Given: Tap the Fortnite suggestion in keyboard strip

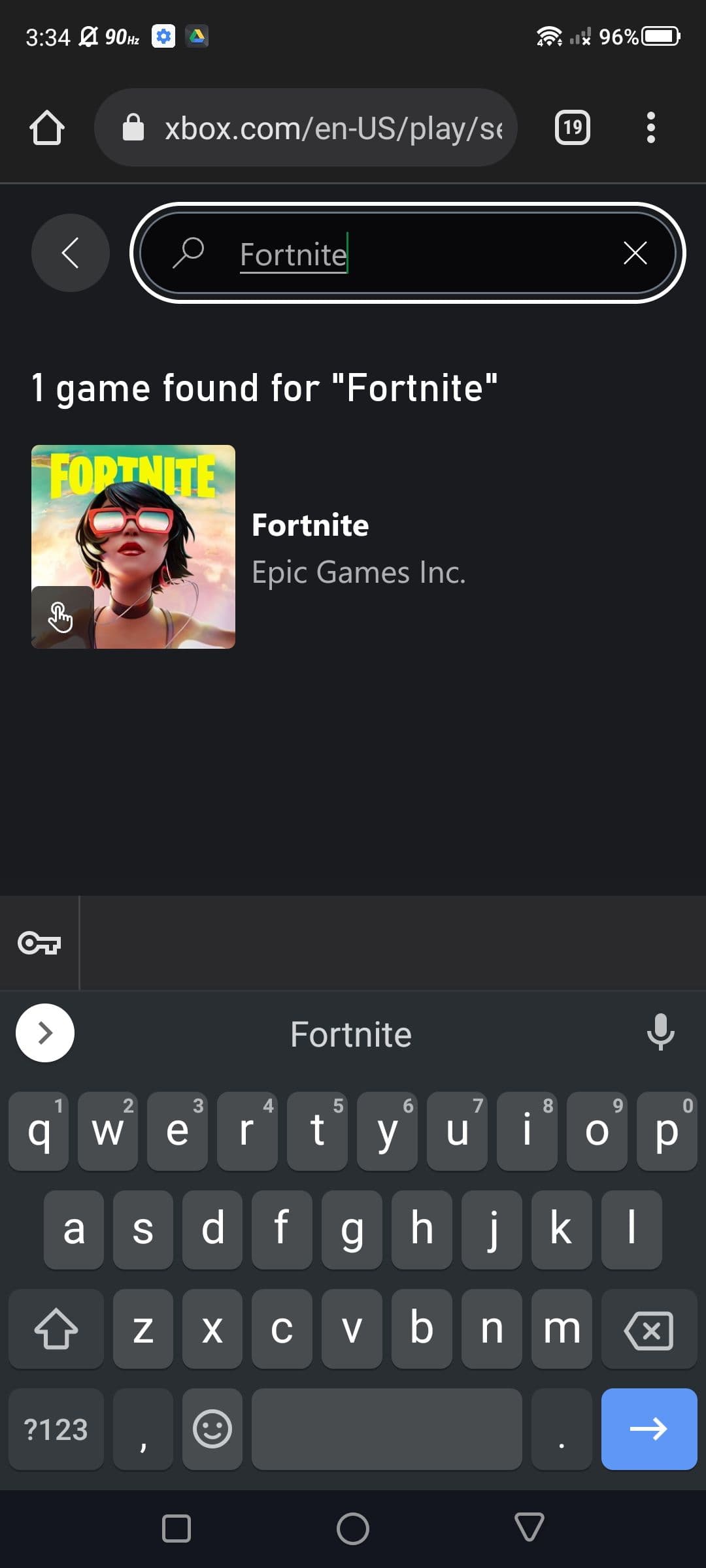Looking at the screenshot, I should tap(351, 1034).
